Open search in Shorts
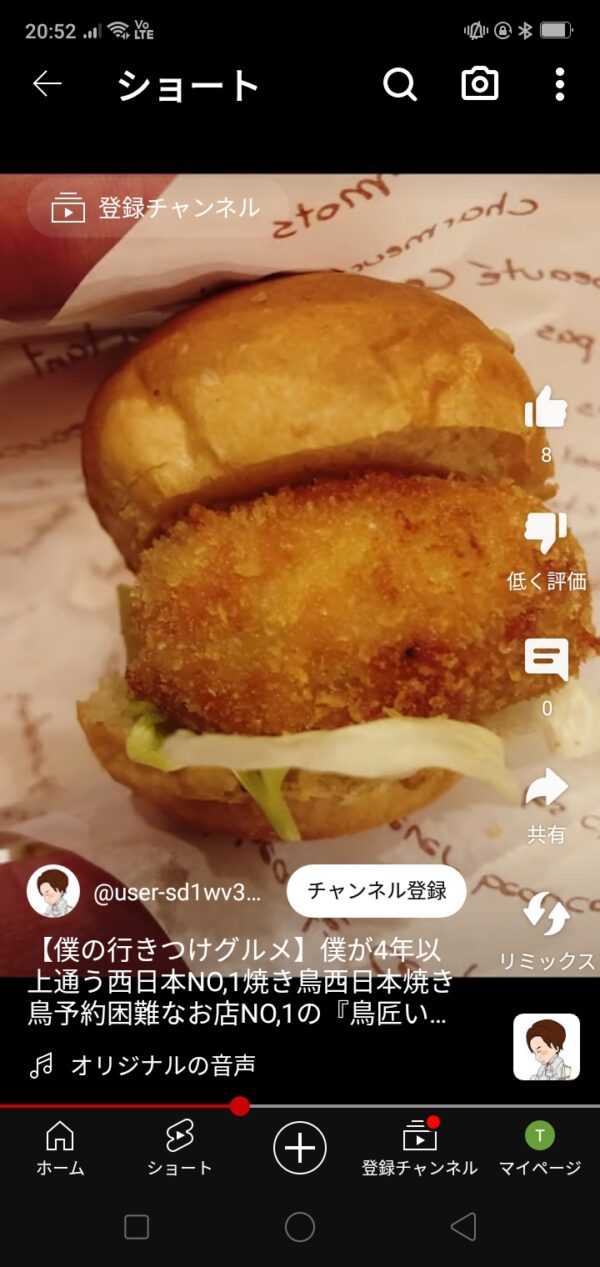This screenshot has width=600, height=1267. click(400, 85)
